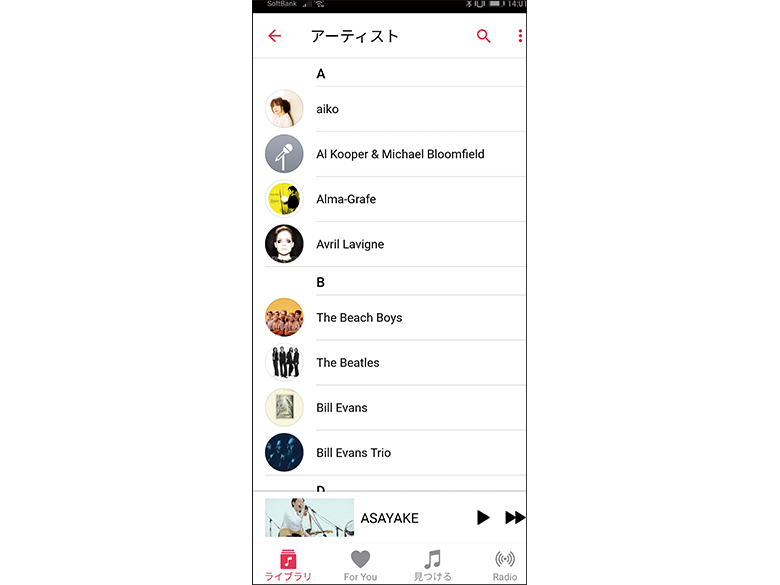Skip forward to the next track
The width and height of the screenshot is (780, 585).
(x=515, y=518)
